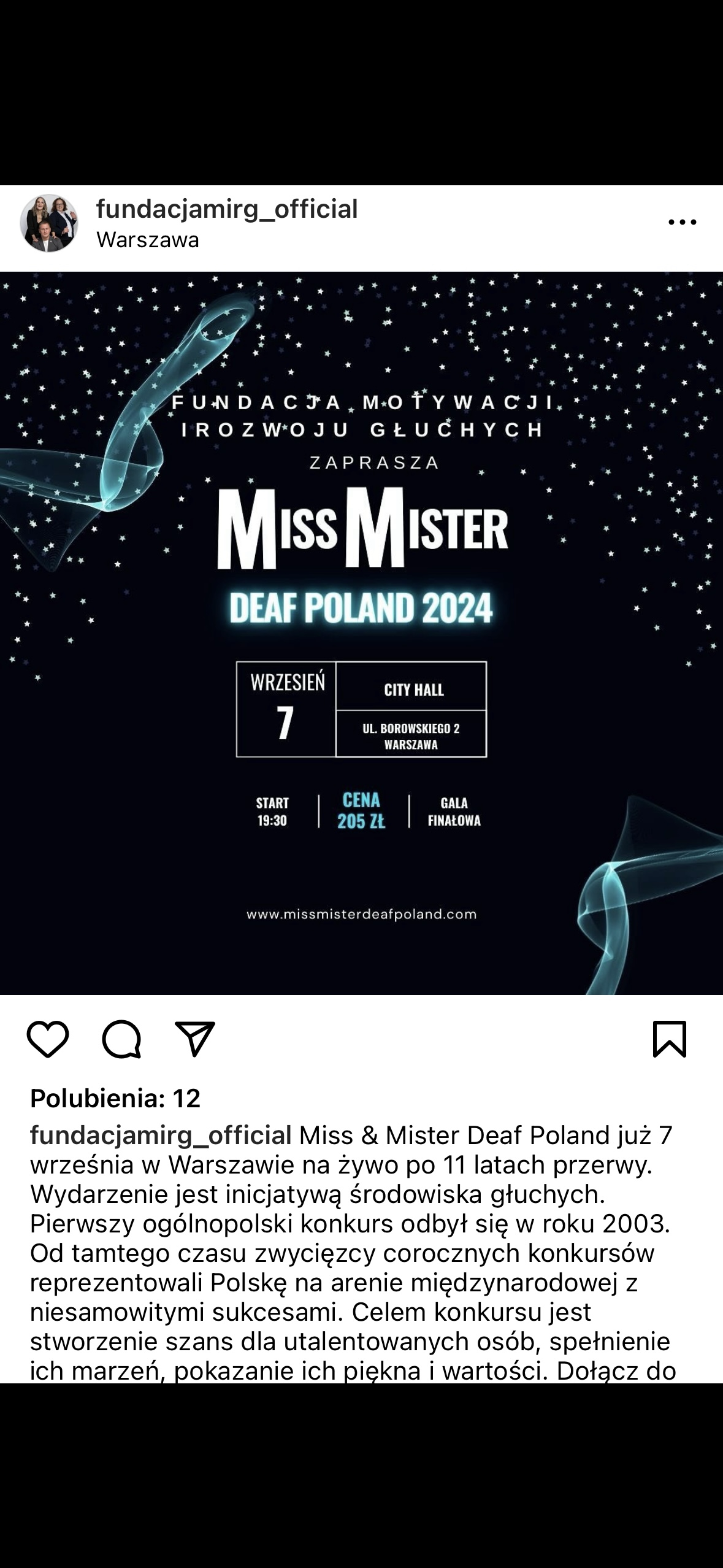Open fundacjamirg_official profile picture
723x1568 pixels.
click(49, 224)
